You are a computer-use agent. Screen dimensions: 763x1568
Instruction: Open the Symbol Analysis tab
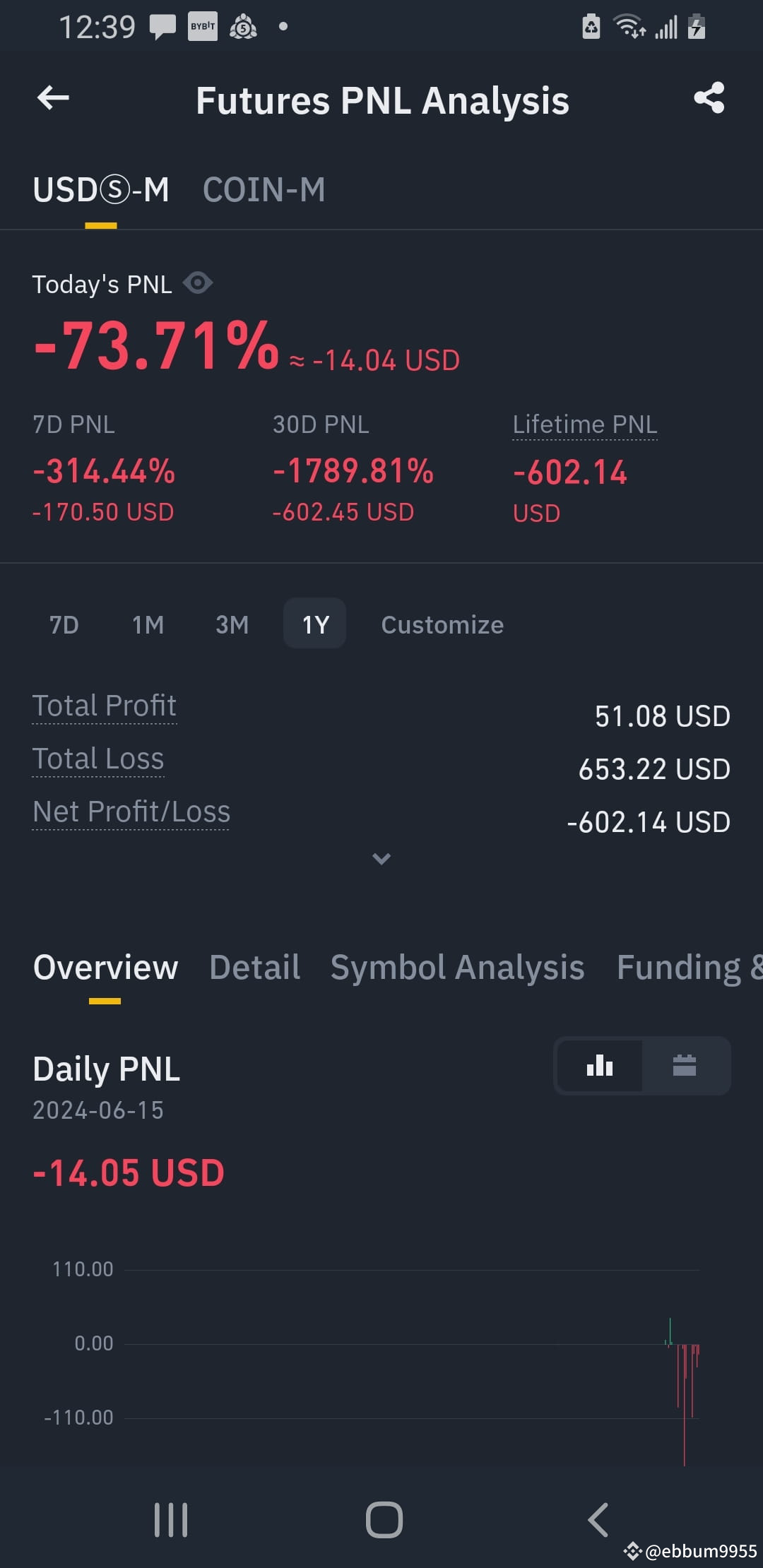tap(457, 967)
